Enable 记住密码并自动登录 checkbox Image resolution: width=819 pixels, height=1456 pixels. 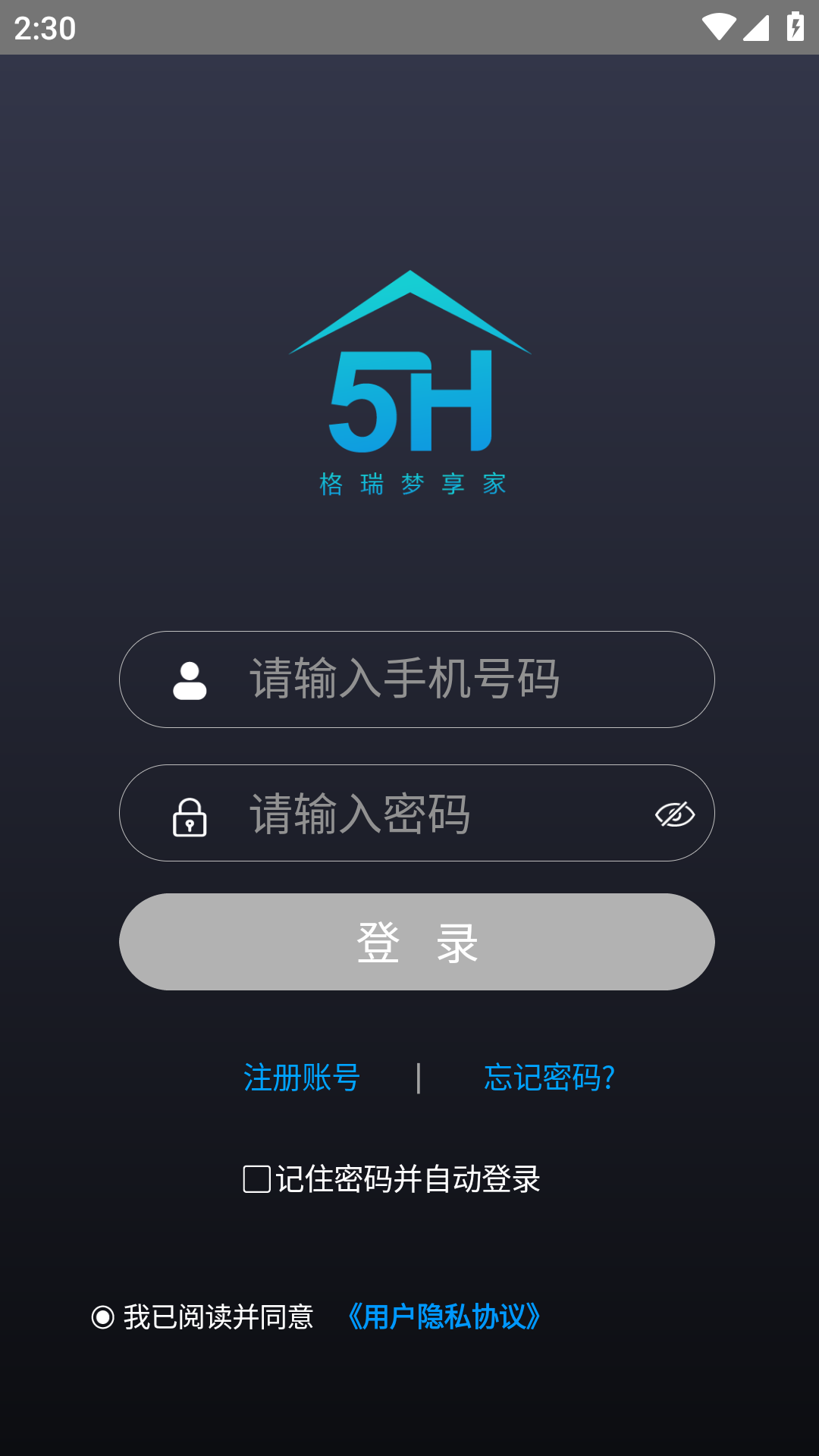click(x=256, y=1180)
